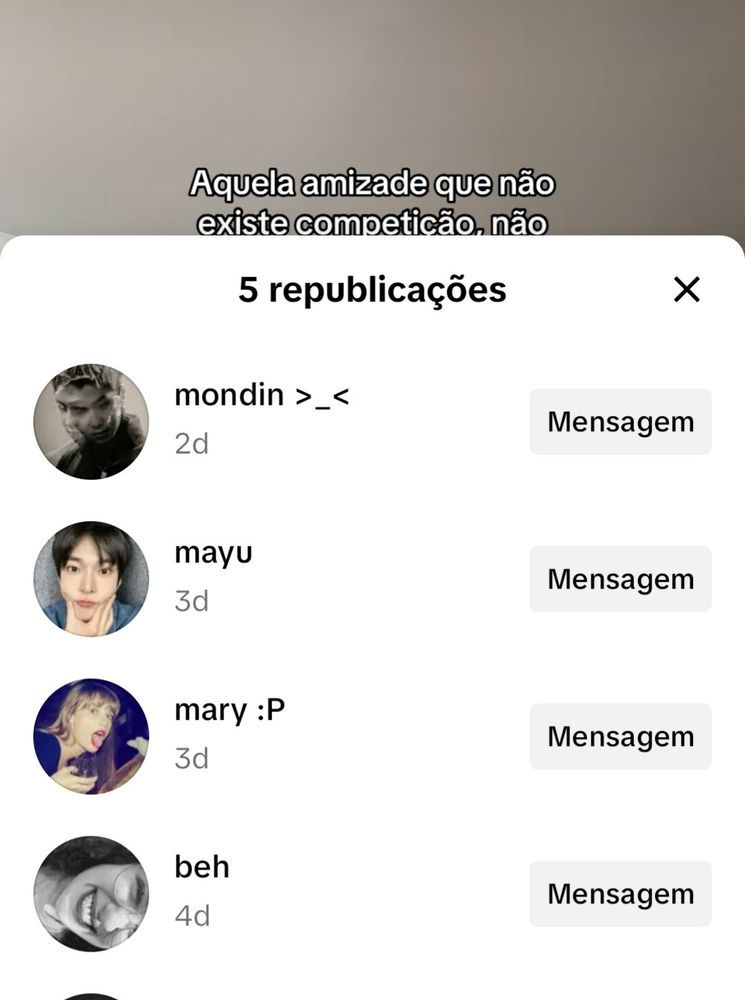This screenshot has width=745, height=1000.
Task: Message mondin >_<
Action: point(620,422)
